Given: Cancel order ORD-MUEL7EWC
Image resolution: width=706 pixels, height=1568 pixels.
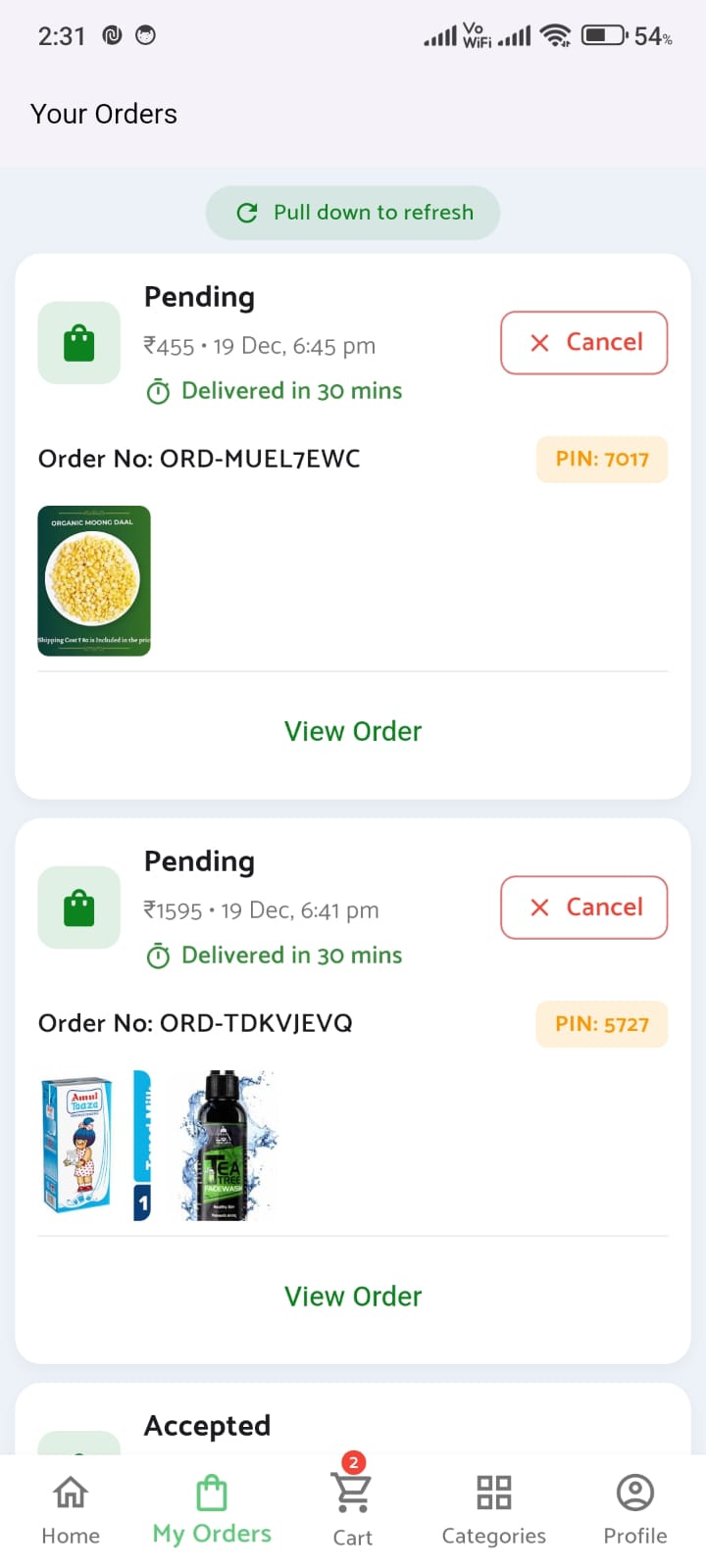Looking at the screenshot, I should [x=584, y=343].
